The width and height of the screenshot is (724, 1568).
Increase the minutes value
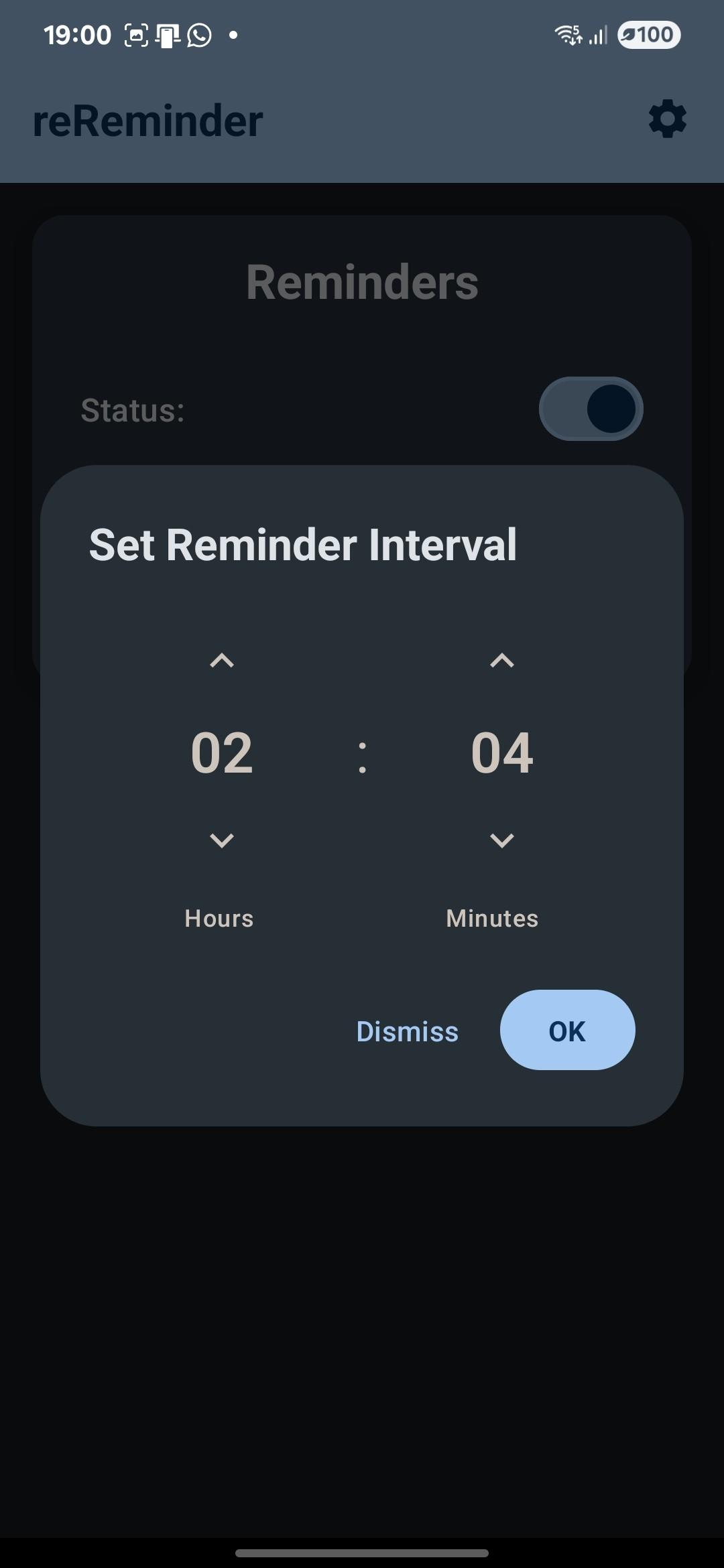(x=502, y=661)
